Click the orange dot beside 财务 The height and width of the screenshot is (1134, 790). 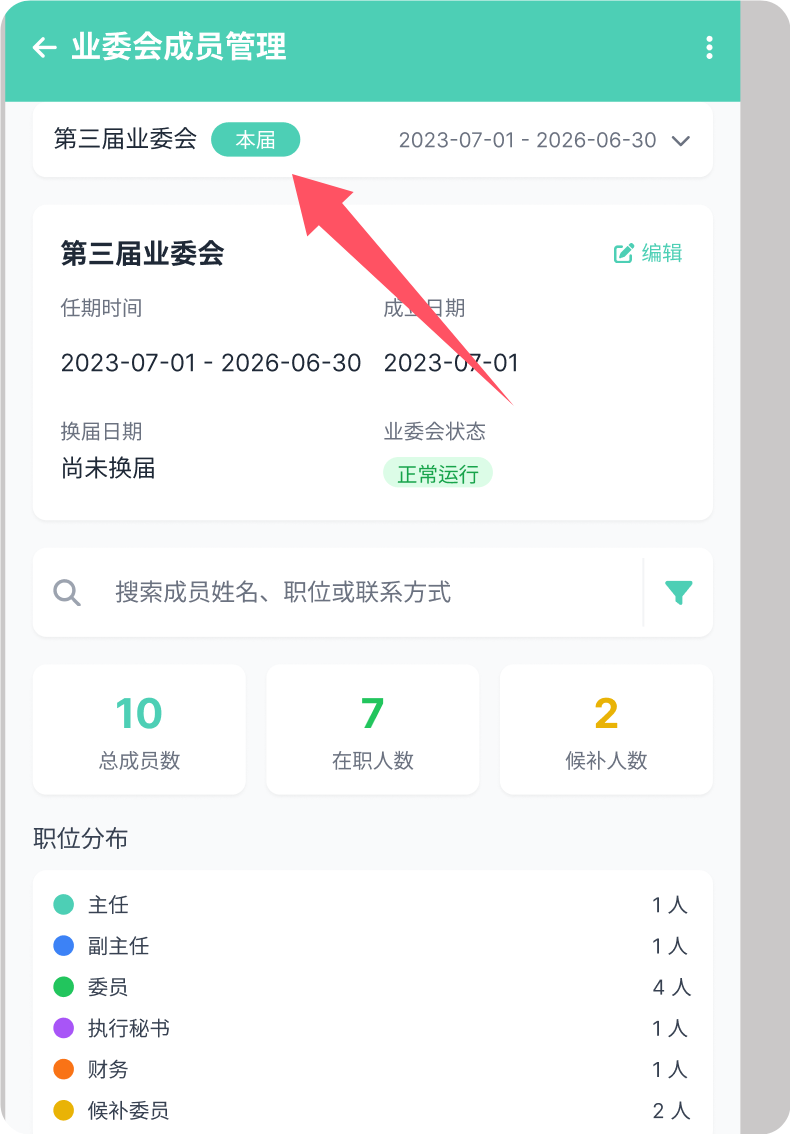(64, 1069)
